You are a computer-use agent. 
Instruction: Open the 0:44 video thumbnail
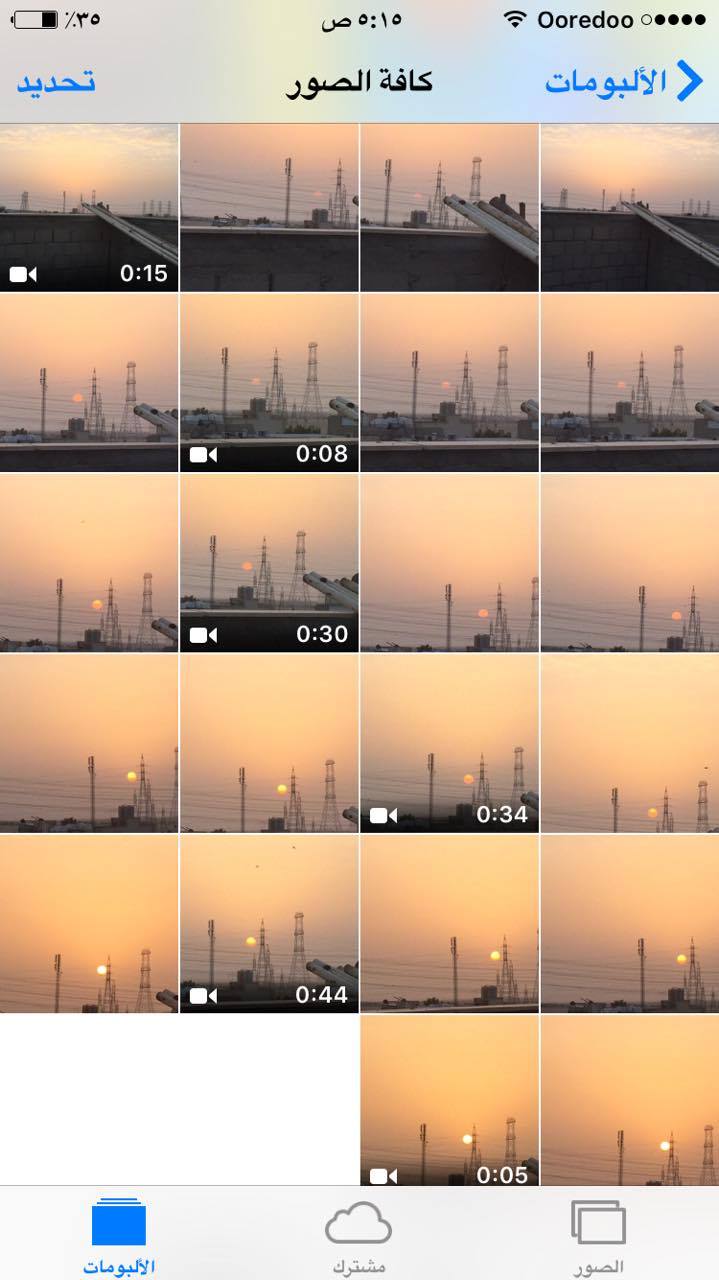coord(269,924)
